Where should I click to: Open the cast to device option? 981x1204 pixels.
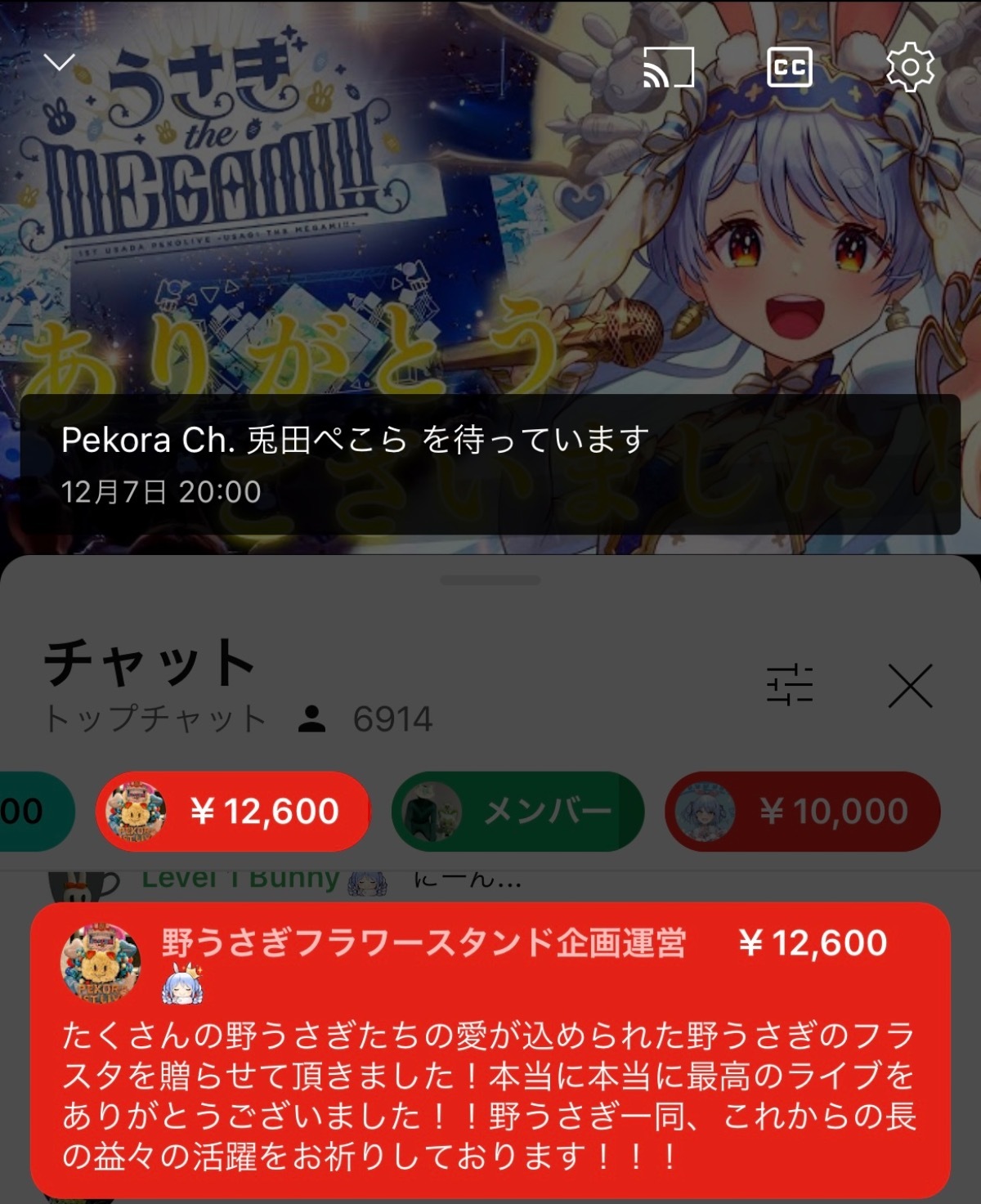[668, 67]
